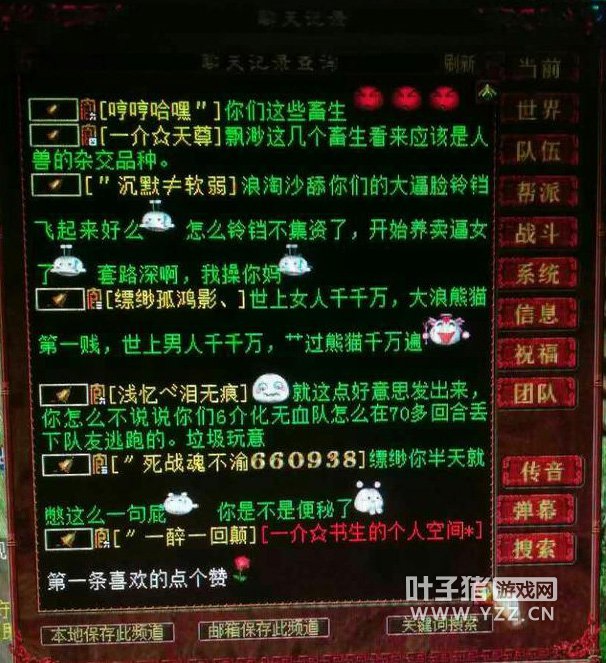Open the 传音 channel tab
Image resolution: width=606 pixels, height=663 pixels.
[538, 470]
